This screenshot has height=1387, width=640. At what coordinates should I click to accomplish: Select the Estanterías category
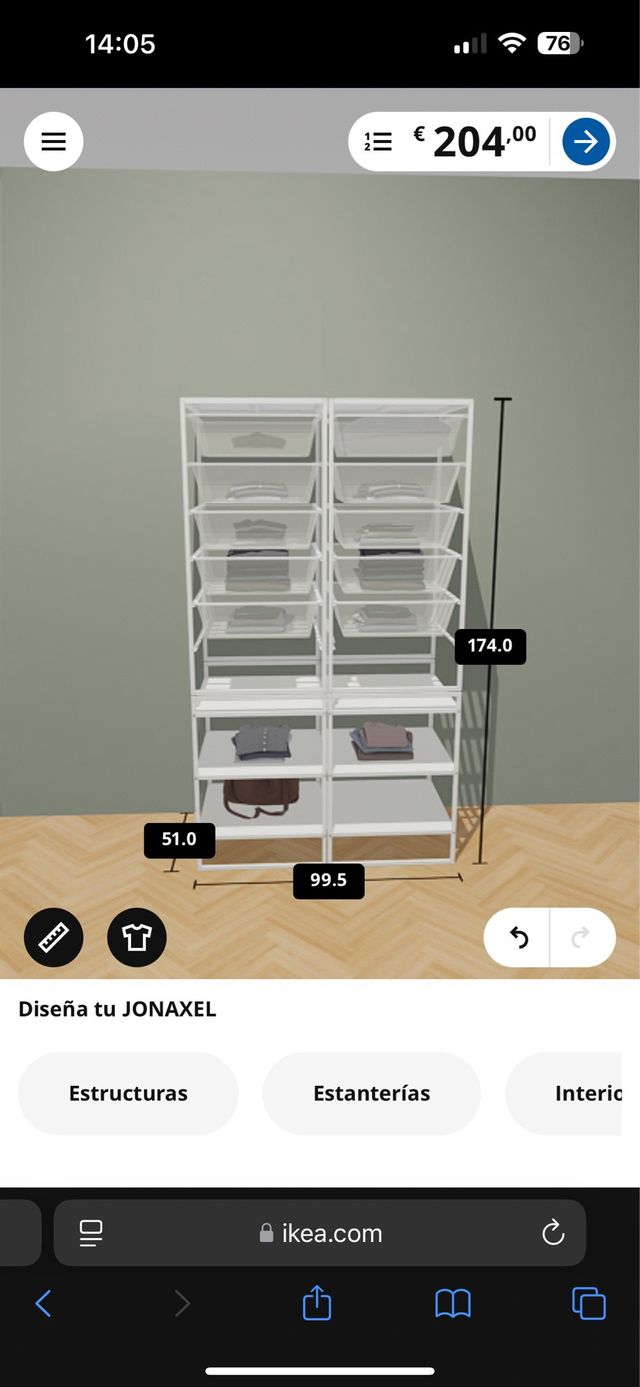371,1093
